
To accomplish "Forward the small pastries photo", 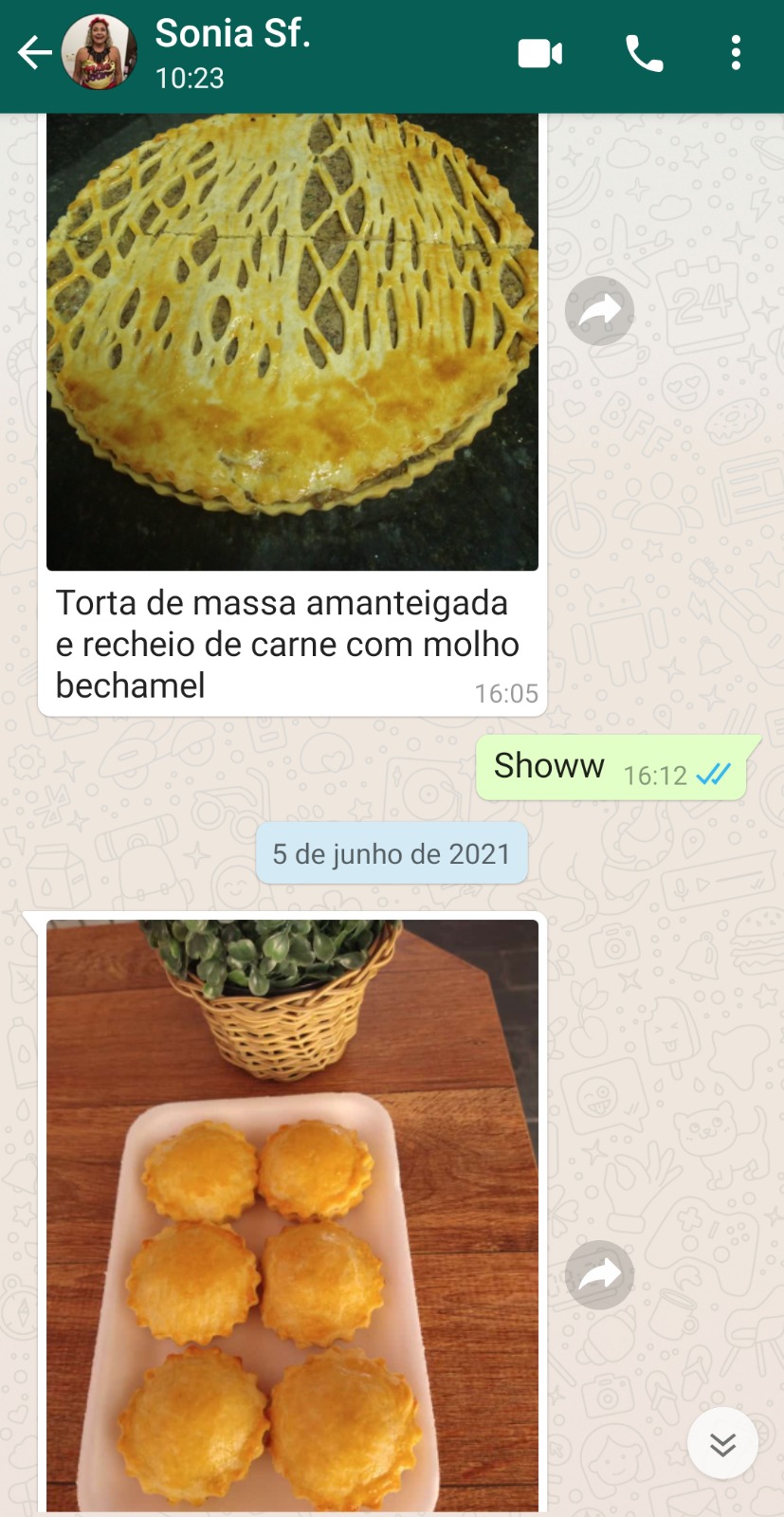I will point(599,1274).
